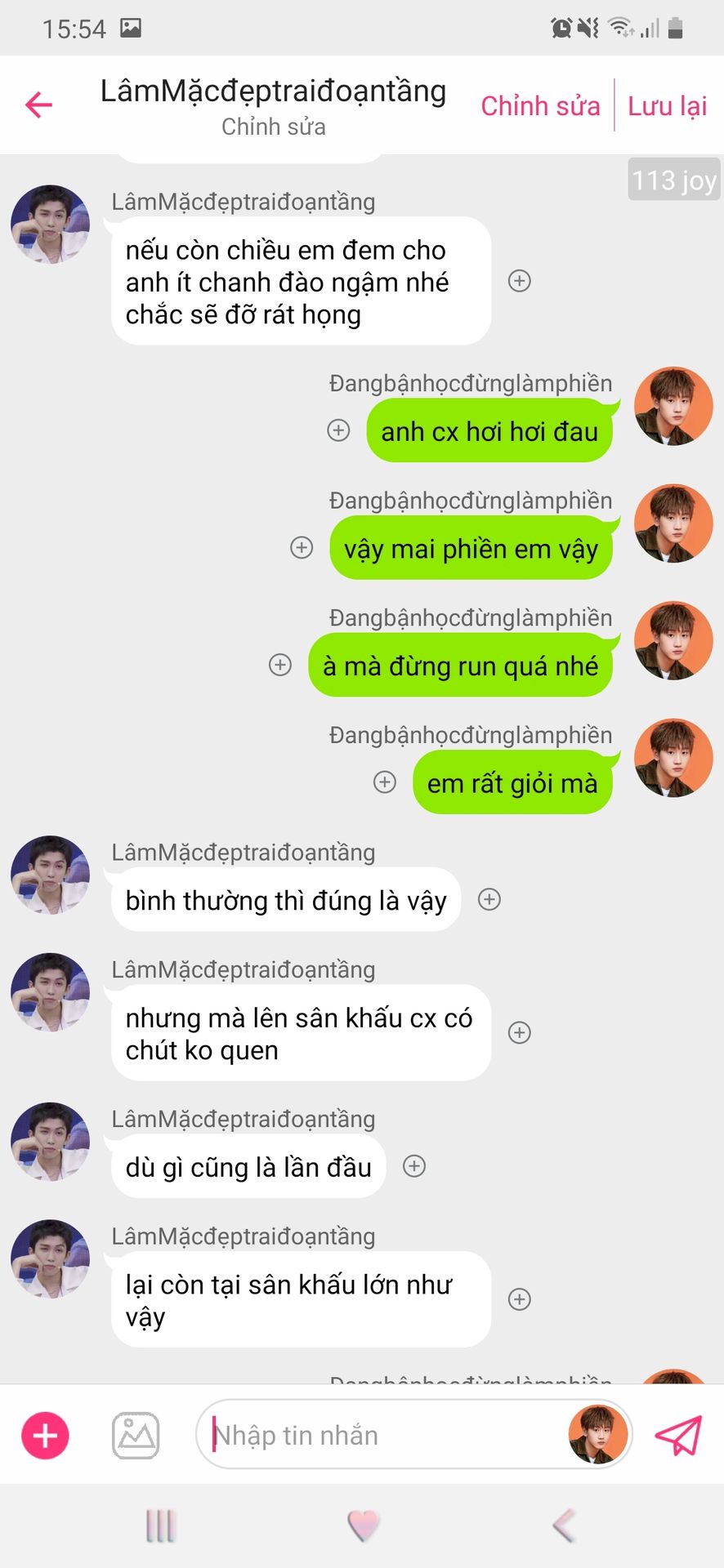Tap plus icon beside "lại còn tại sân khấu lớn"
The width and height of the screenshot is (724, 1568).
pyautogui.click(x=520, y=1299)
